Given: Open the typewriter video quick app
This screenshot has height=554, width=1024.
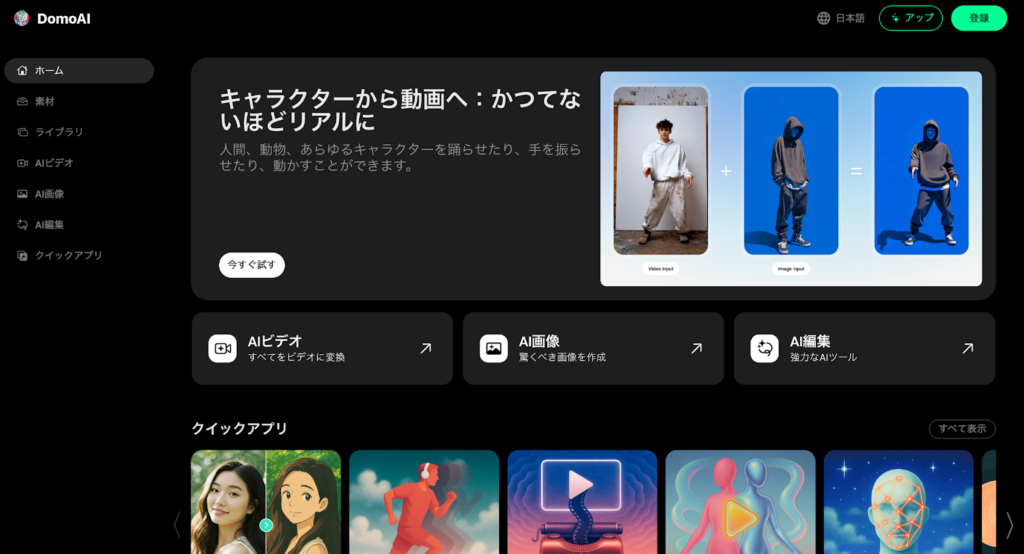Looking at the screenshot, I should coord(582,502).
